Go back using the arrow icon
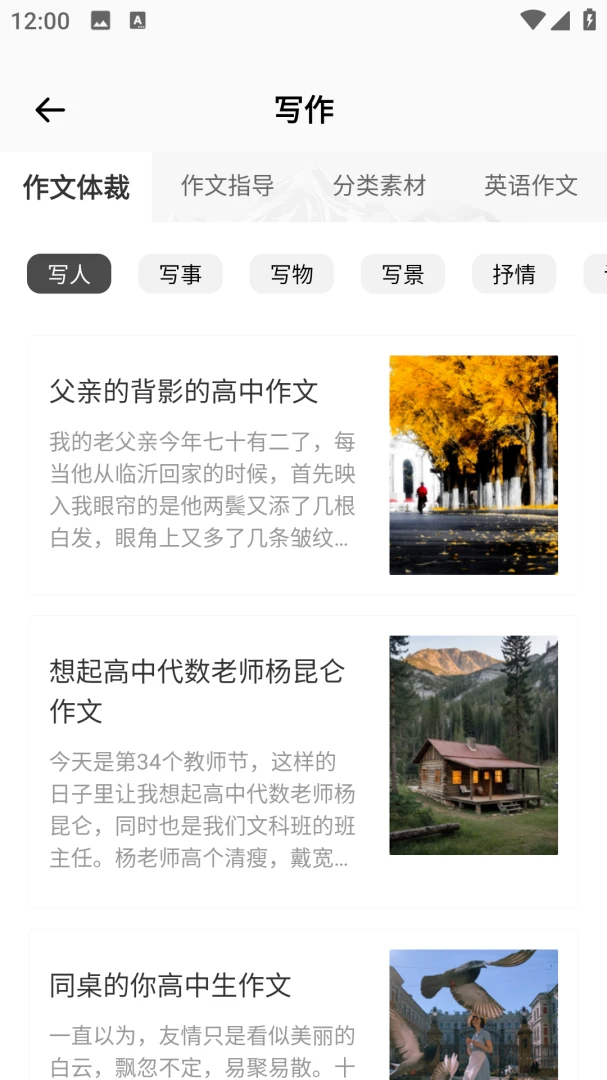The width and height of the screenshot is (607, 1080). pyautogui.click(x=50, y=110)
